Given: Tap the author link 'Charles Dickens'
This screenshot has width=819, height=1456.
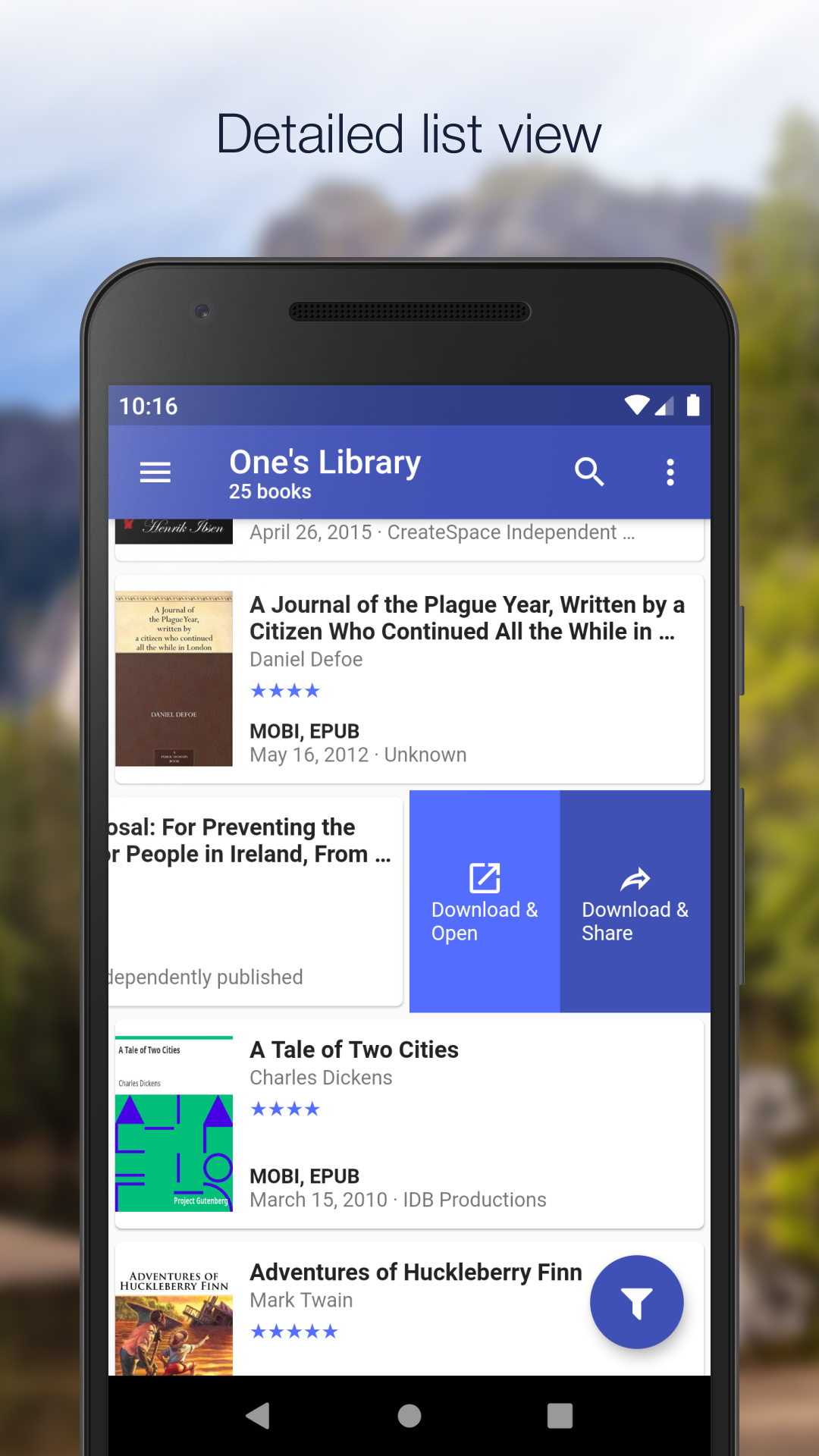Looking at the screenshot, I should pos(321,1077).
